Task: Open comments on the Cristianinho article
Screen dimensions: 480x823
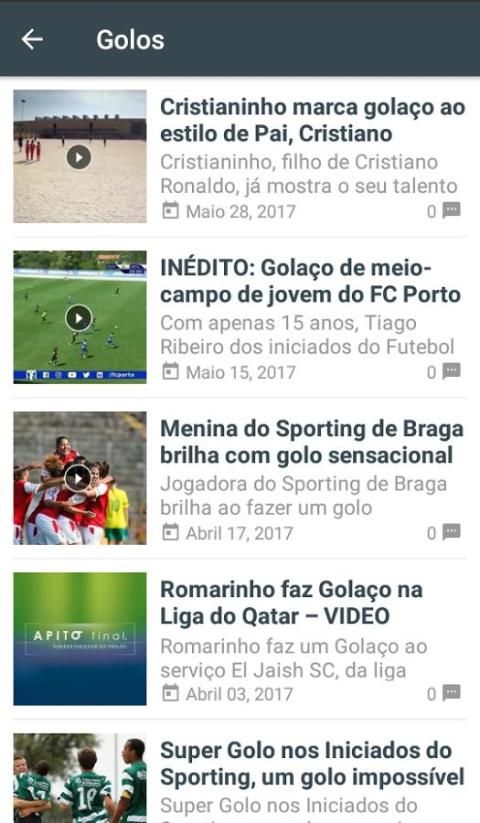Action: pyautogui.click(x=444, y=211)
